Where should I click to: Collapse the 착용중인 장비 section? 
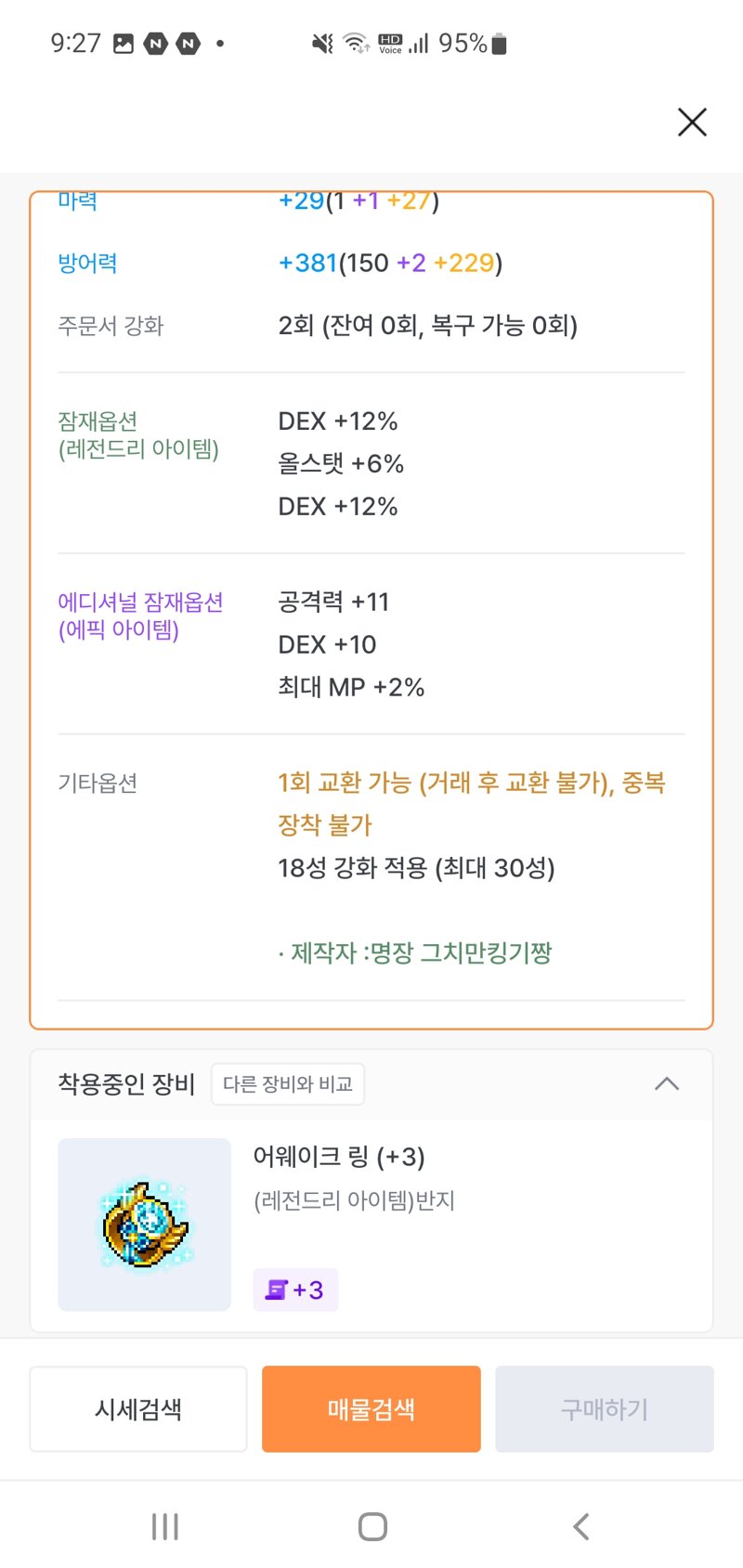point(667,1084)
